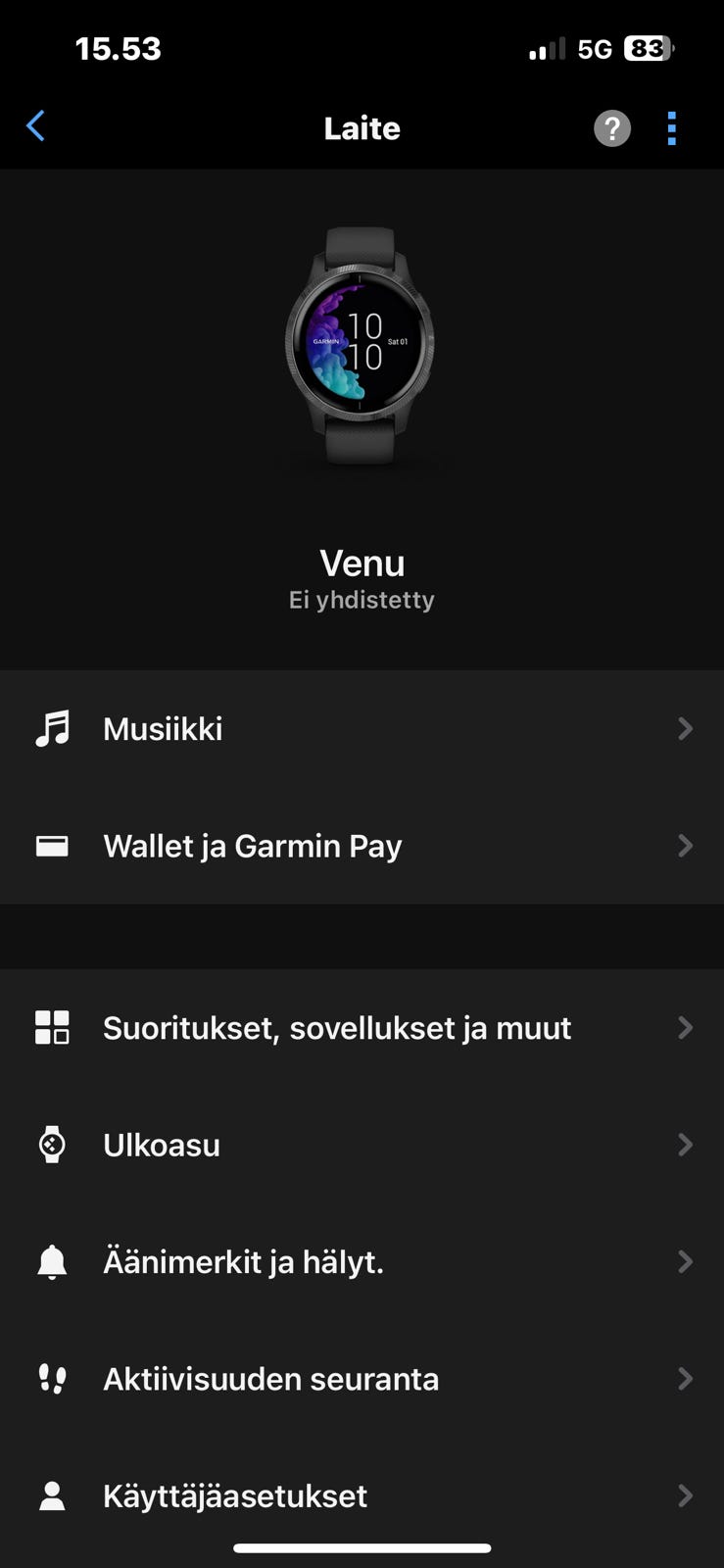The height and width of the screenshot is (1568, 724).
Task: Open the Musiikki settings row
Action: click(362, 729)
